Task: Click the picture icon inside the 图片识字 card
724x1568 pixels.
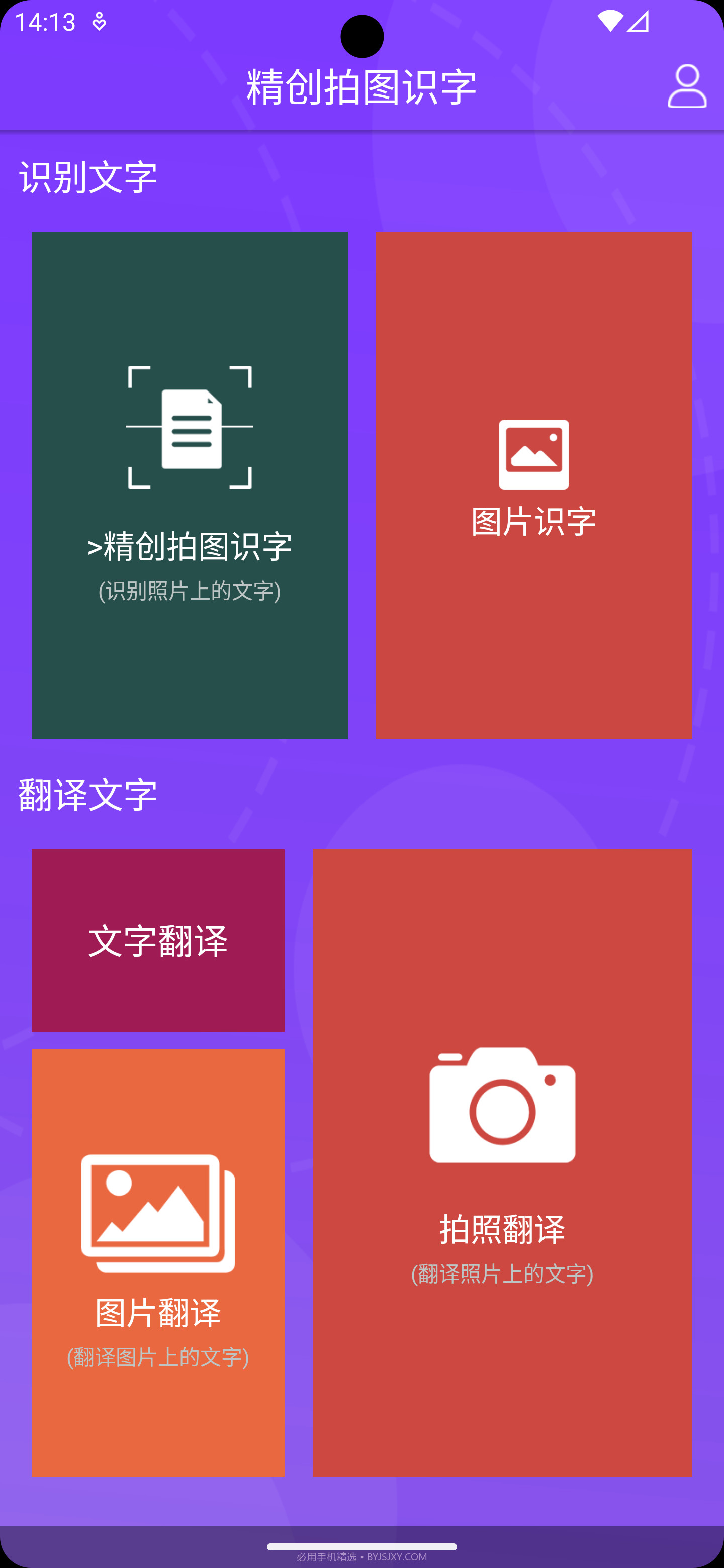Action: click(533, 453)
